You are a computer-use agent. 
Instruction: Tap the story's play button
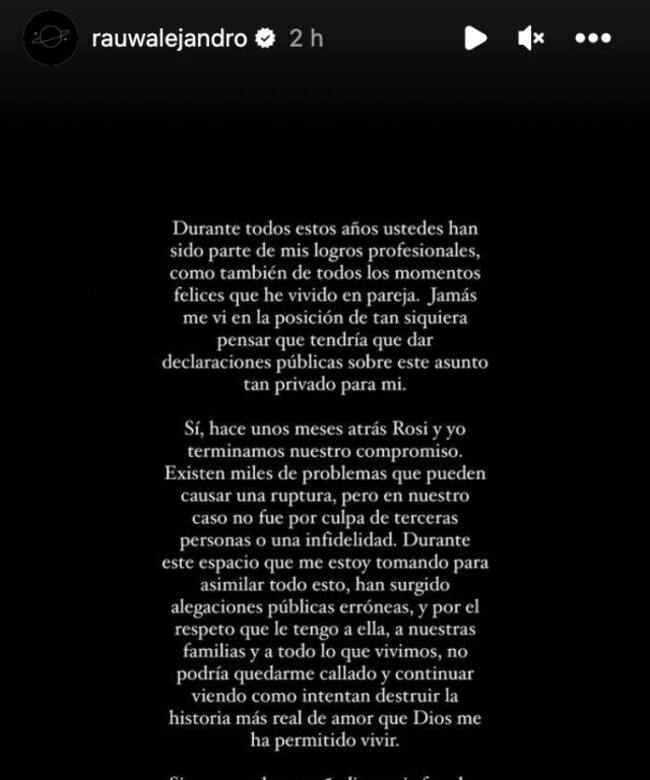(x=475, y=38)
